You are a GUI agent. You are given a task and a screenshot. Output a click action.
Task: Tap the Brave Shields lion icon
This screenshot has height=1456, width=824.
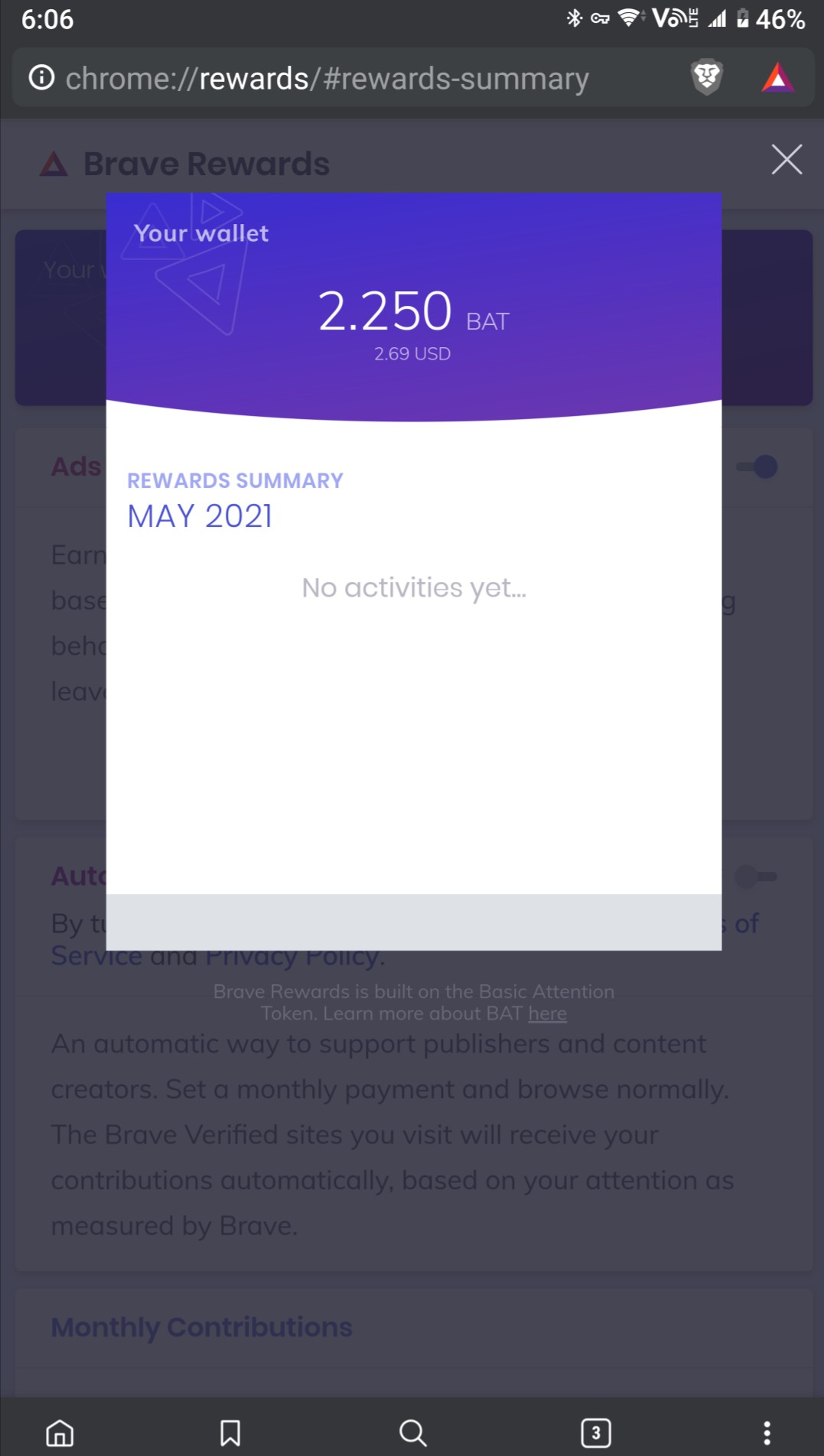click(706, 77)
